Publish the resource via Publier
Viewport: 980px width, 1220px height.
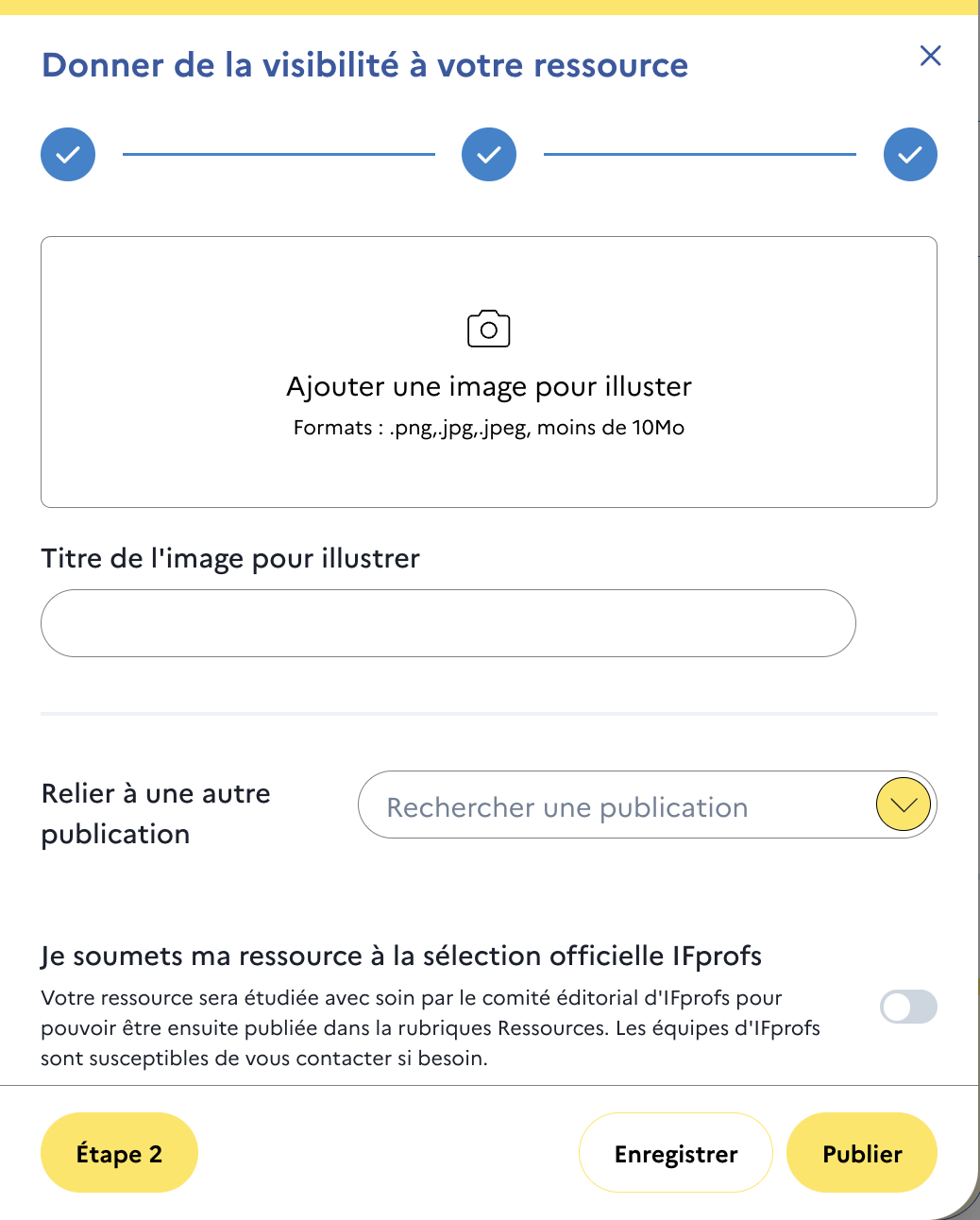[861, 1153]
